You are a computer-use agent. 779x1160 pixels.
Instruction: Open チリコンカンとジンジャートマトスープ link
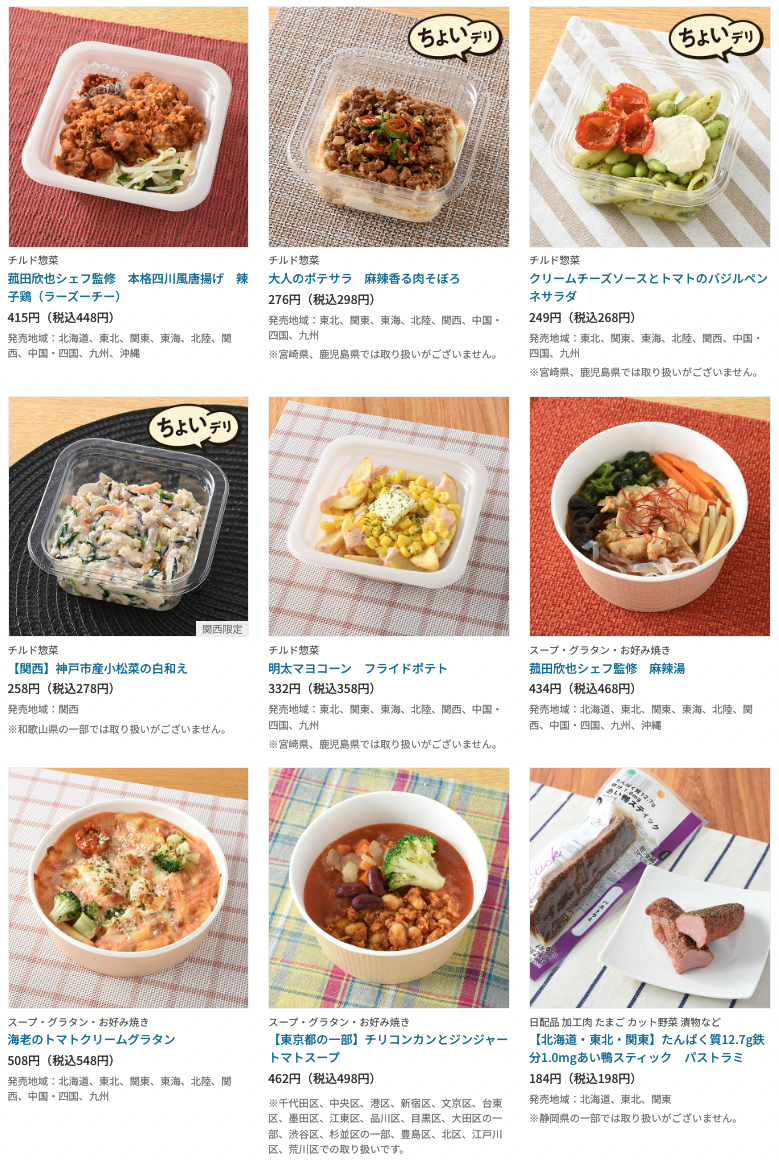pyautogui.click(x=388, y=1039)
